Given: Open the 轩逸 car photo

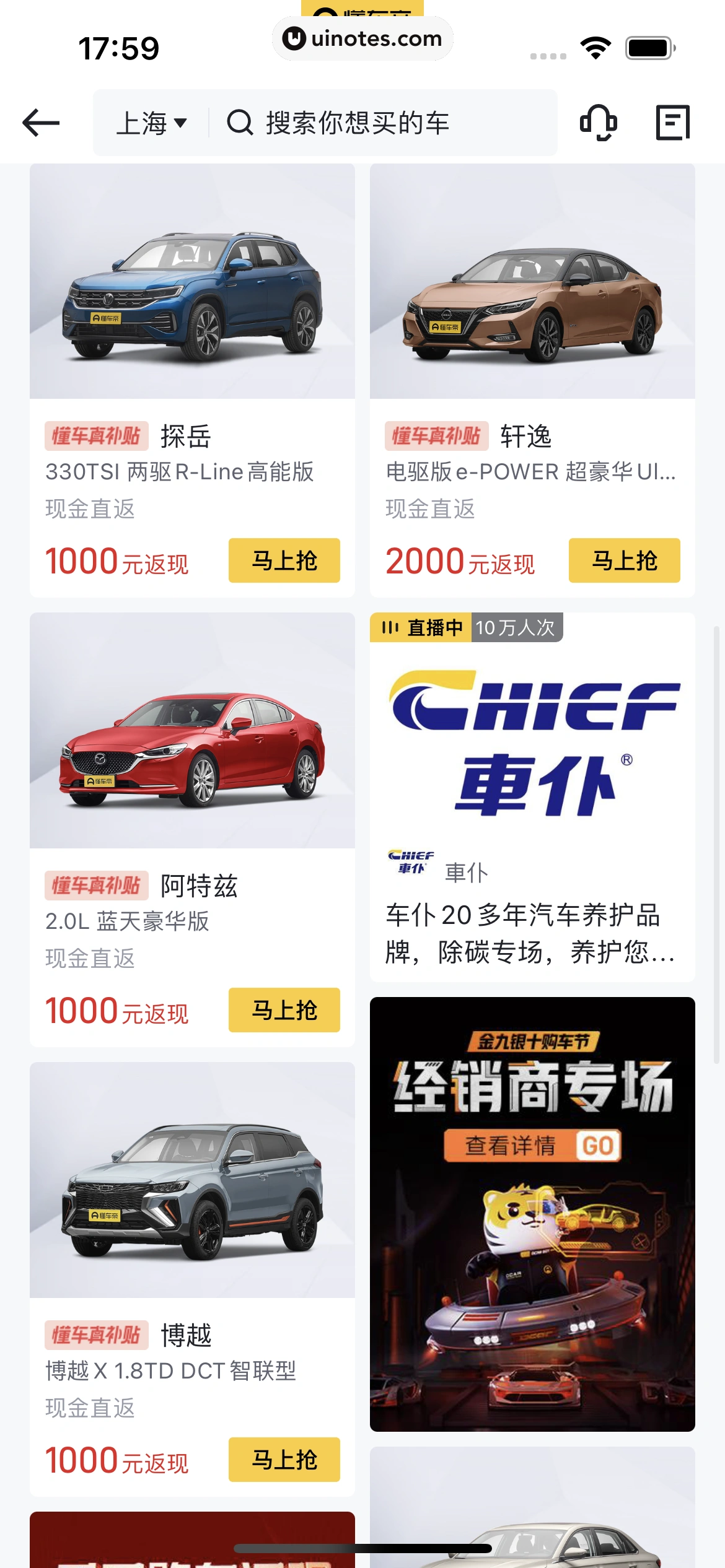Looking at the screenshot, I should point(532,282).
